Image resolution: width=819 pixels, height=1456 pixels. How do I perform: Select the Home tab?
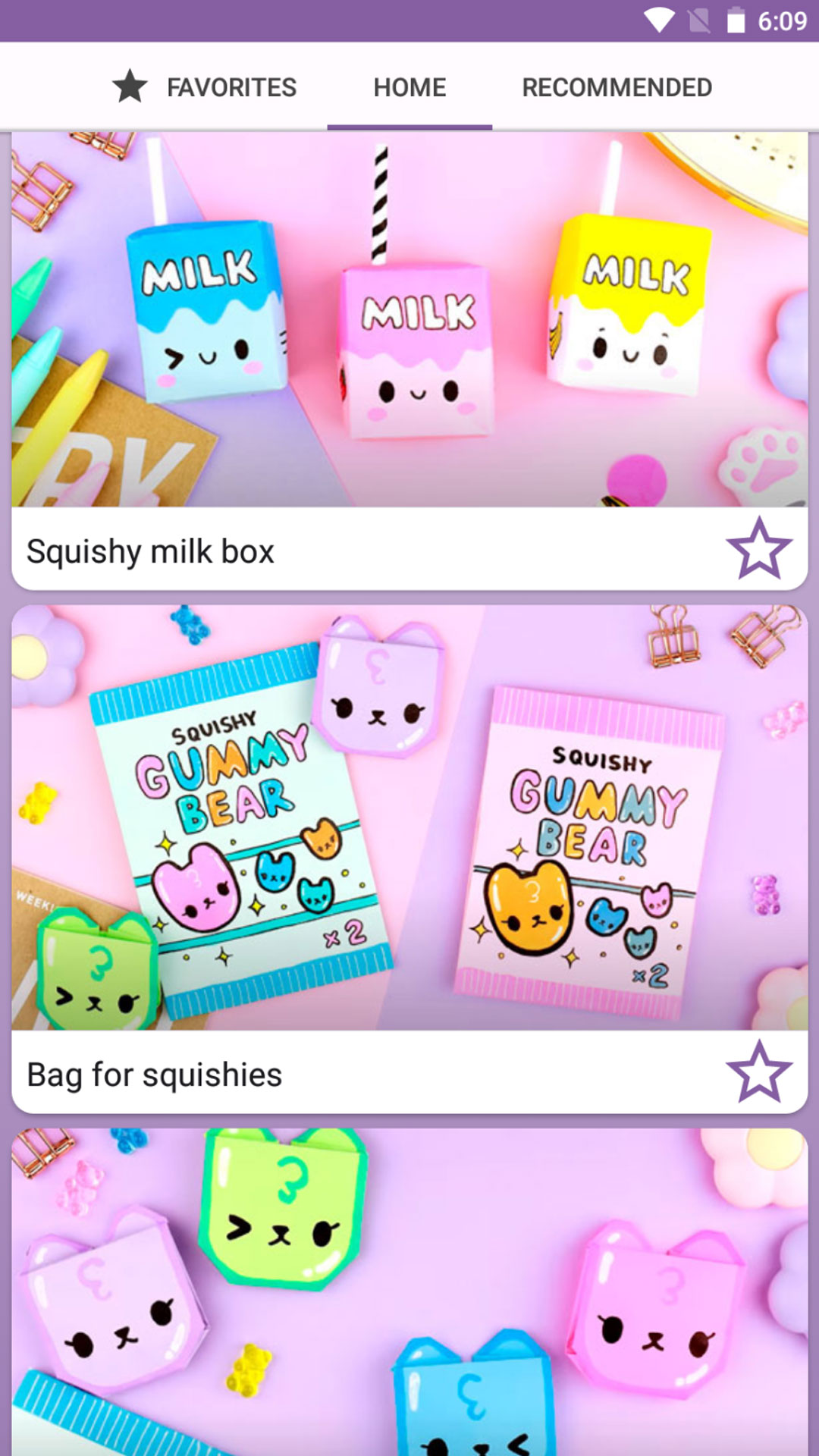[x=409, y=87]
